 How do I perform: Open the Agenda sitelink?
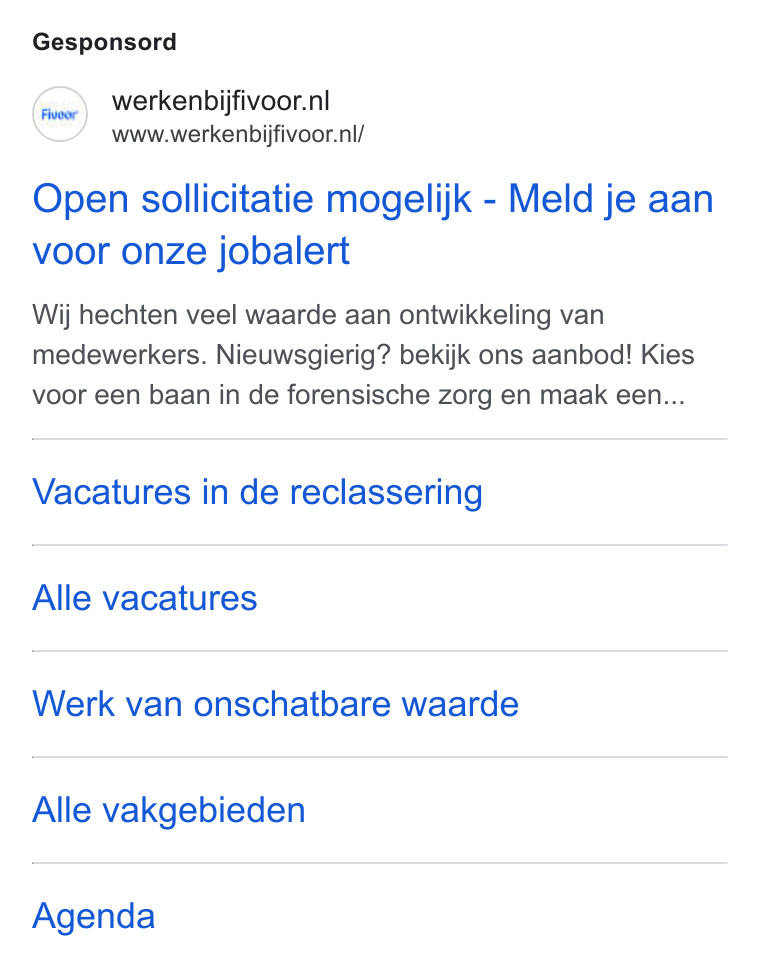(93, 916)
